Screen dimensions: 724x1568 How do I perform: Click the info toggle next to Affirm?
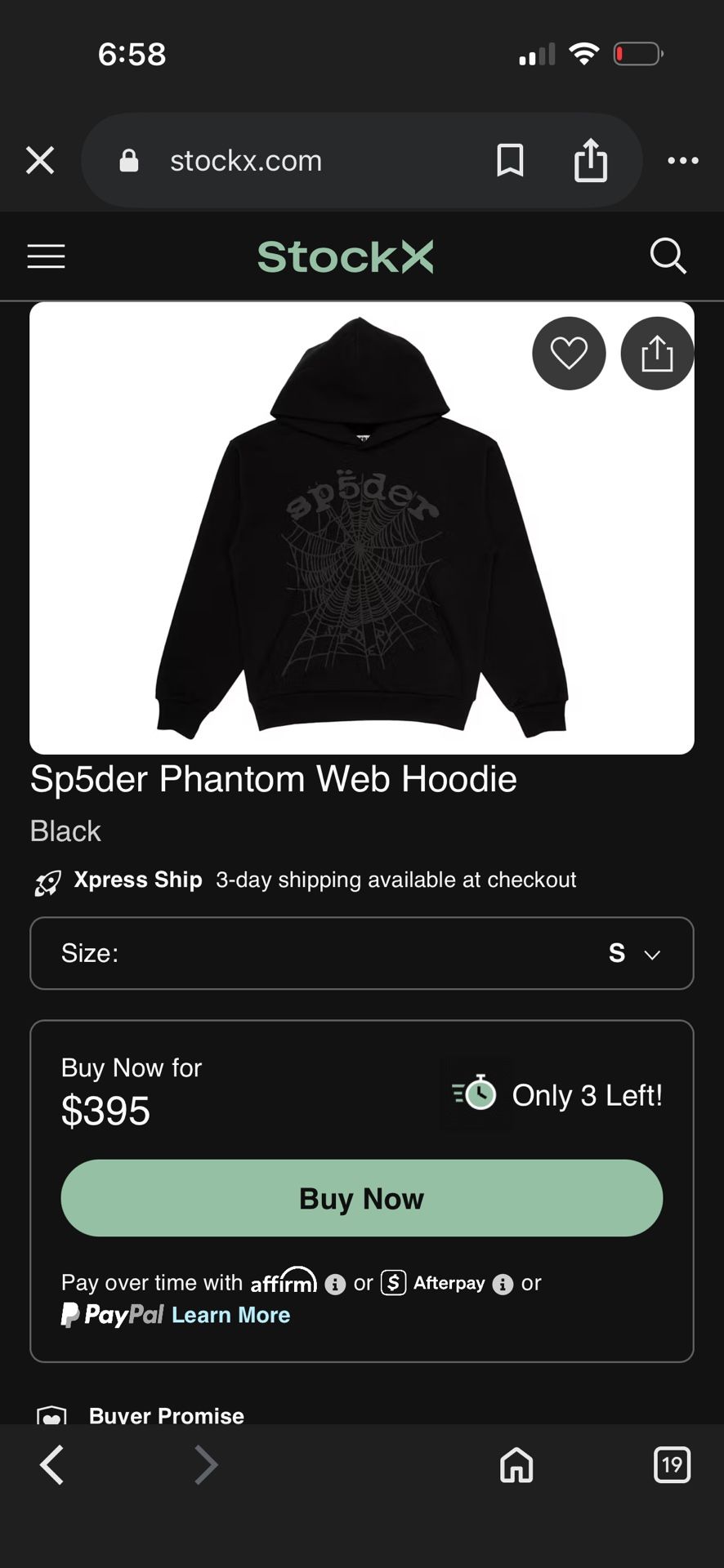click(x=335, y=1283)
